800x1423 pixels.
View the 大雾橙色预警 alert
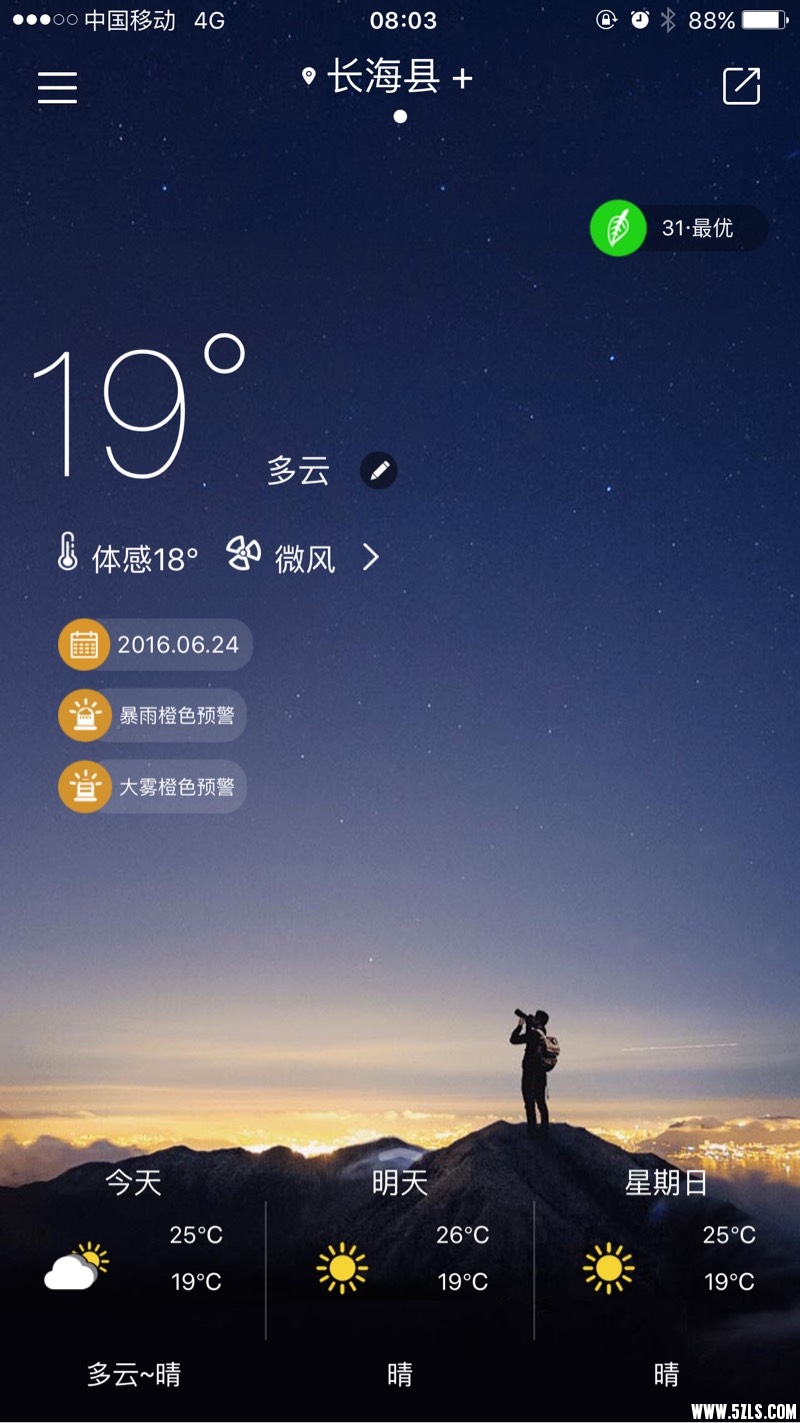point(153,787)
